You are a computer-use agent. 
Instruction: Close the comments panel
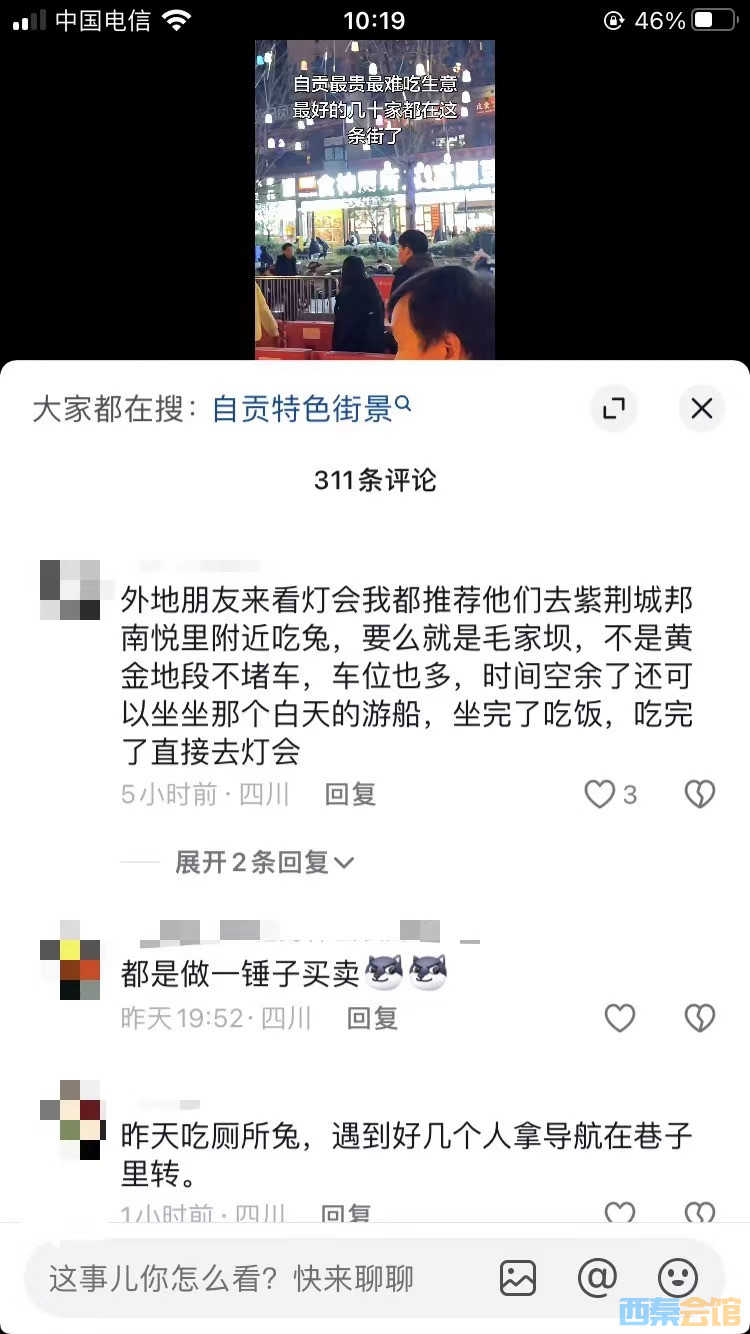click(x=701, y=408)
